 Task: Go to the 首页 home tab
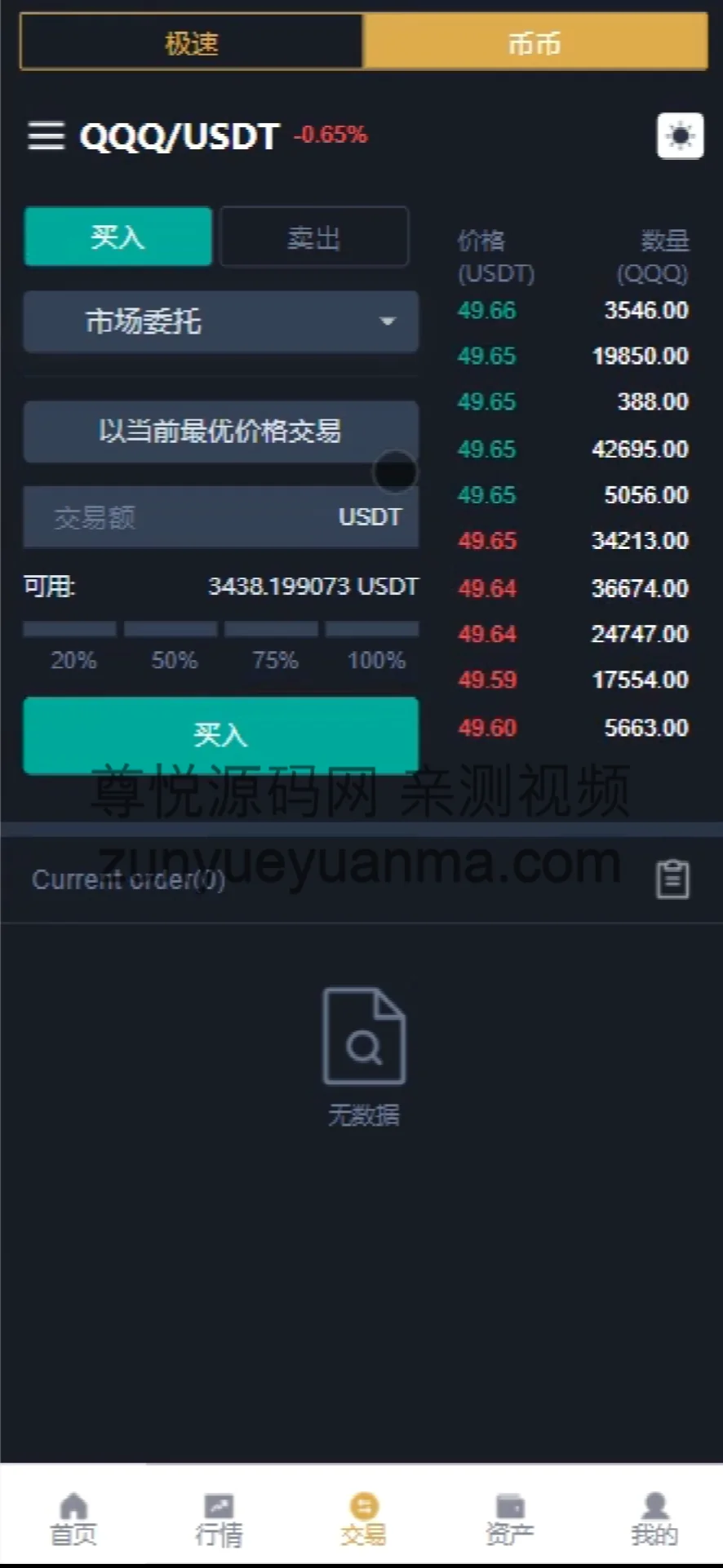tap(73, 1519)
